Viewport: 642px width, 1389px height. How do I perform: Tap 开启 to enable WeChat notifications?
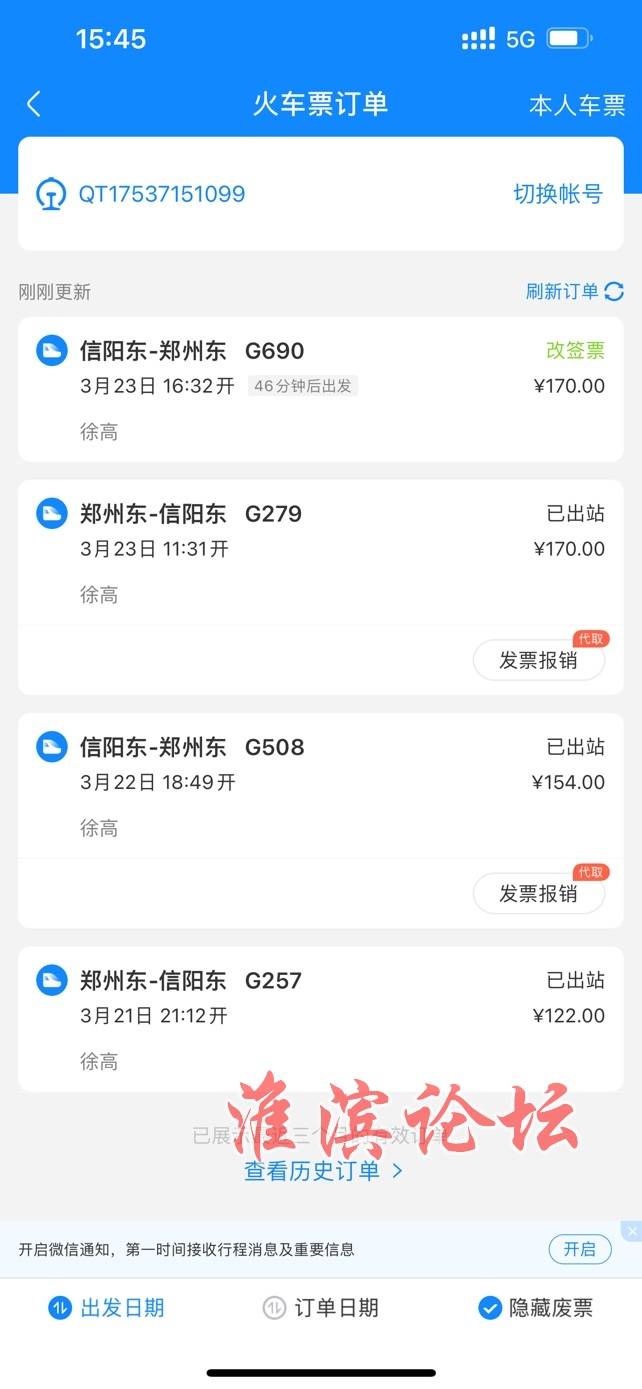(x=580, y=1249)
